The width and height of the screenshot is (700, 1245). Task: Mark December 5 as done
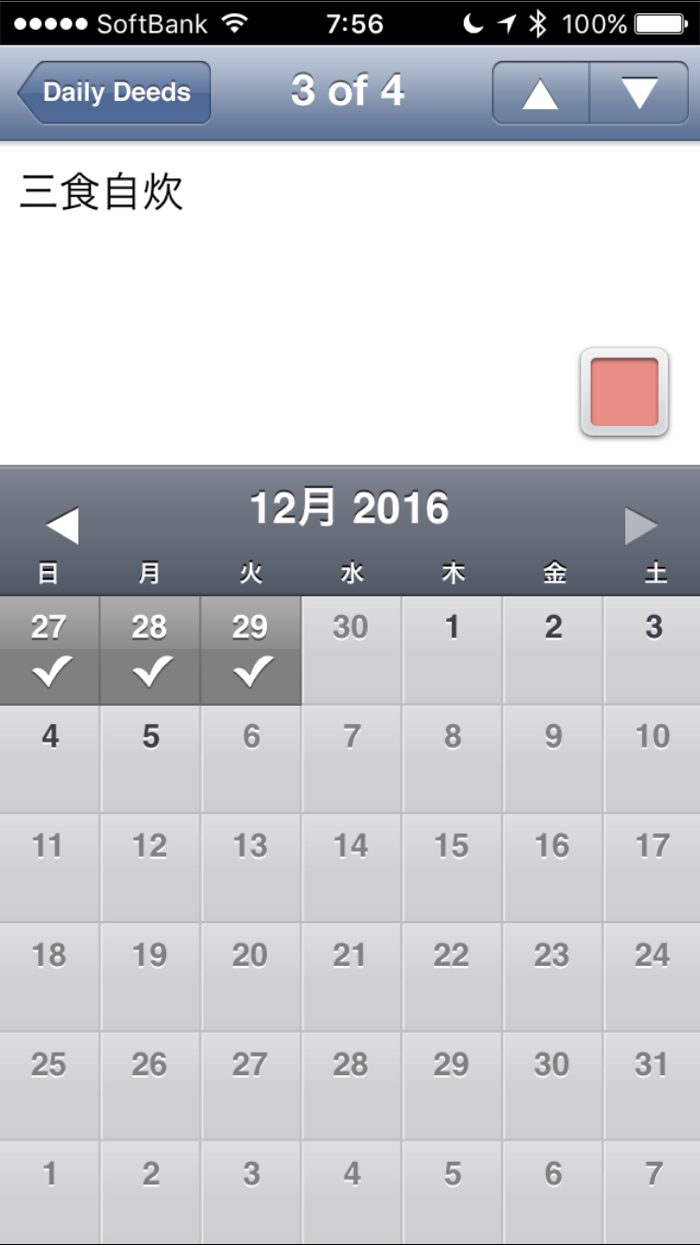point(150,759)
